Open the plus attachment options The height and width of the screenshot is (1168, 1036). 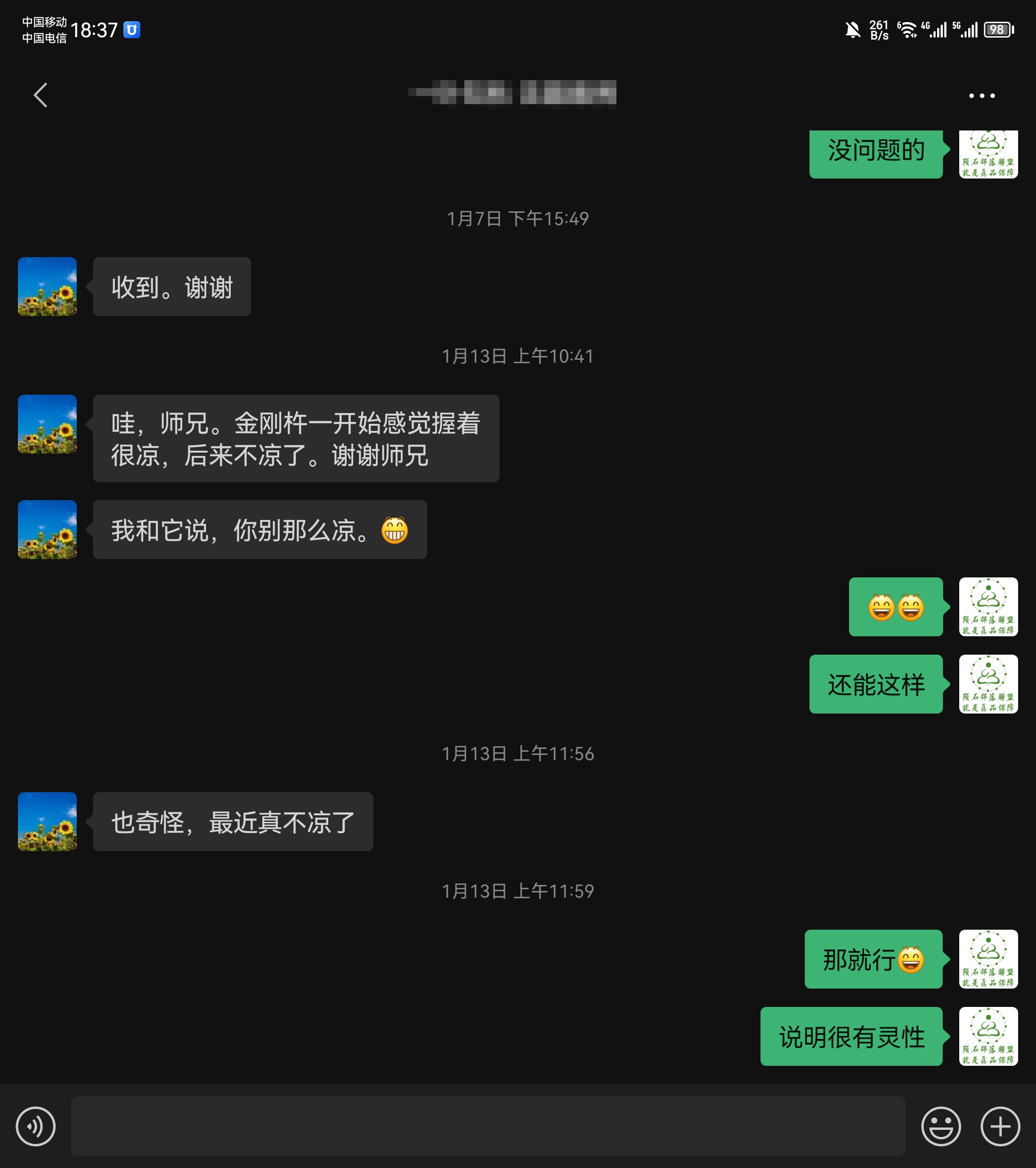pyautogui.click(x=1000, y=1126)
